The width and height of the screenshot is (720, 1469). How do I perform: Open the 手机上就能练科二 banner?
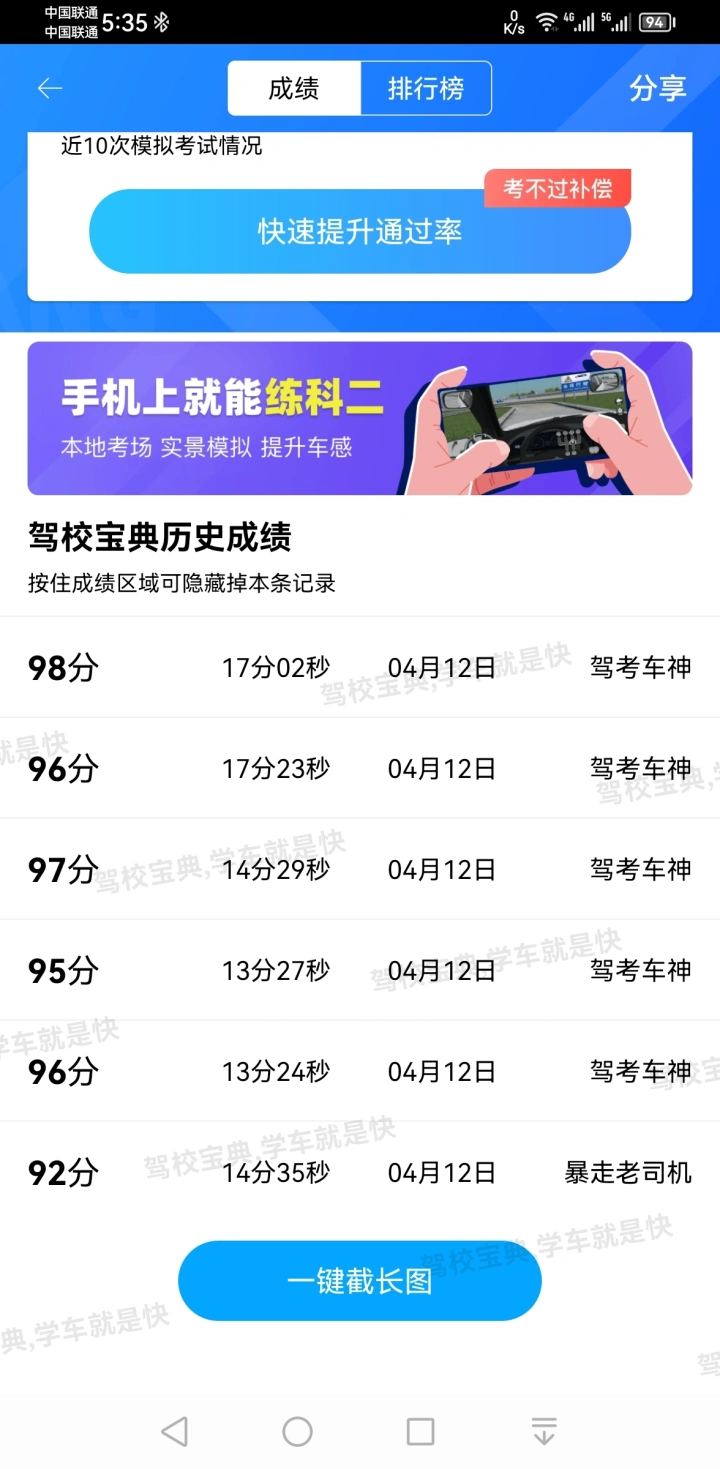coord(360,418)
